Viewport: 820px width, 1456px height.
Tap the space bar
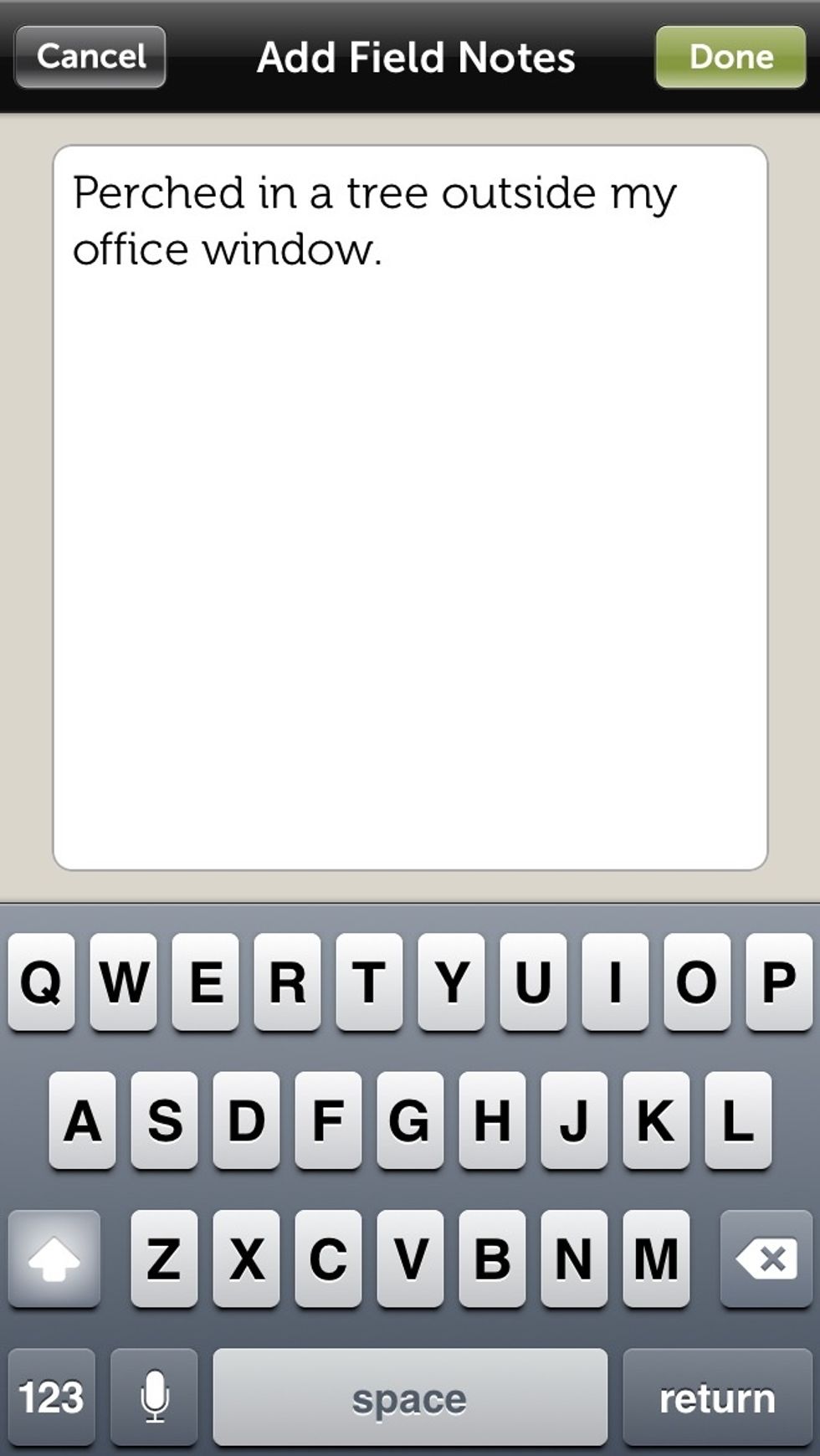click(x=410, y=1397)
